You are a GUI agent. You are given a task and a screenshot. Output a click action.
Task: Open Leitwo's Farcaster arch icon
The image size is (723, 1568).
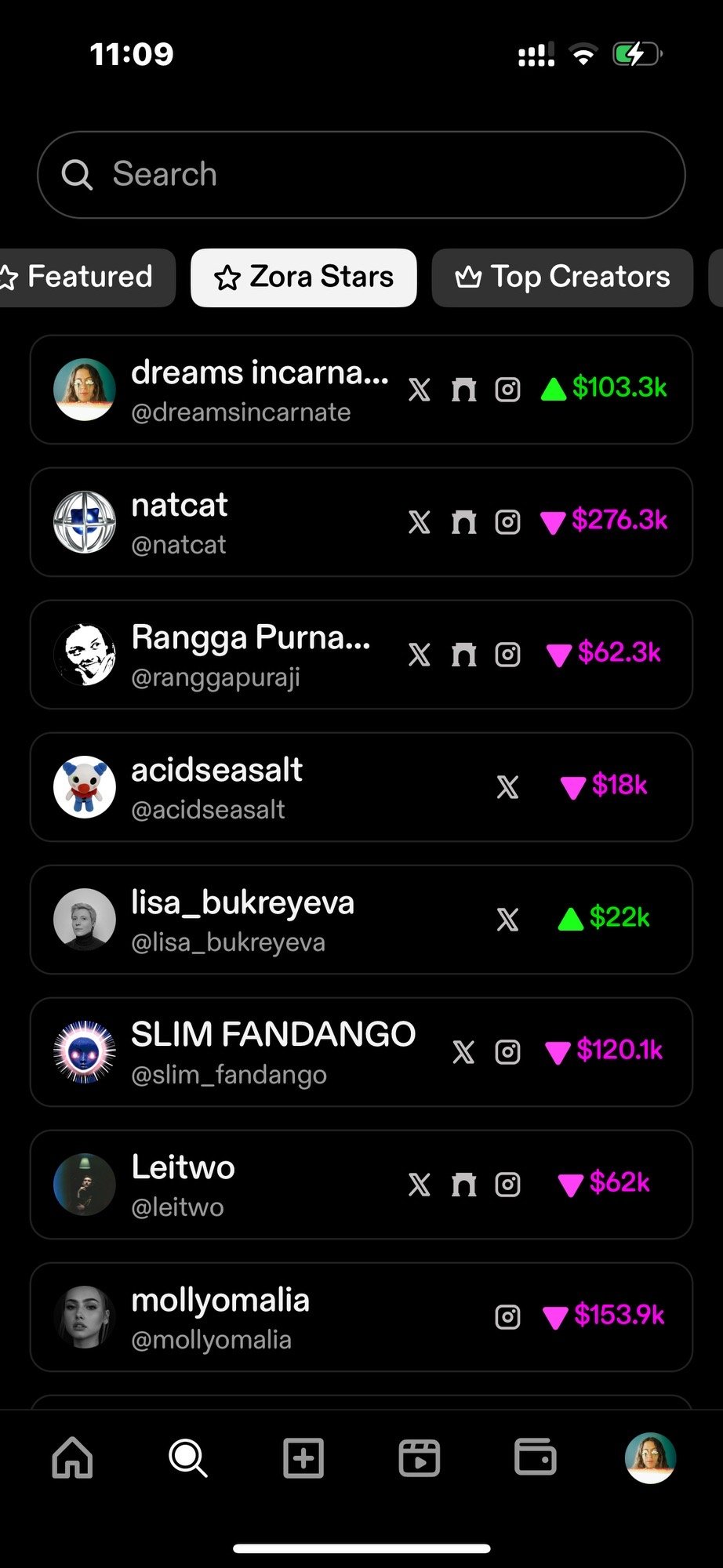(x=463, y=1185)
